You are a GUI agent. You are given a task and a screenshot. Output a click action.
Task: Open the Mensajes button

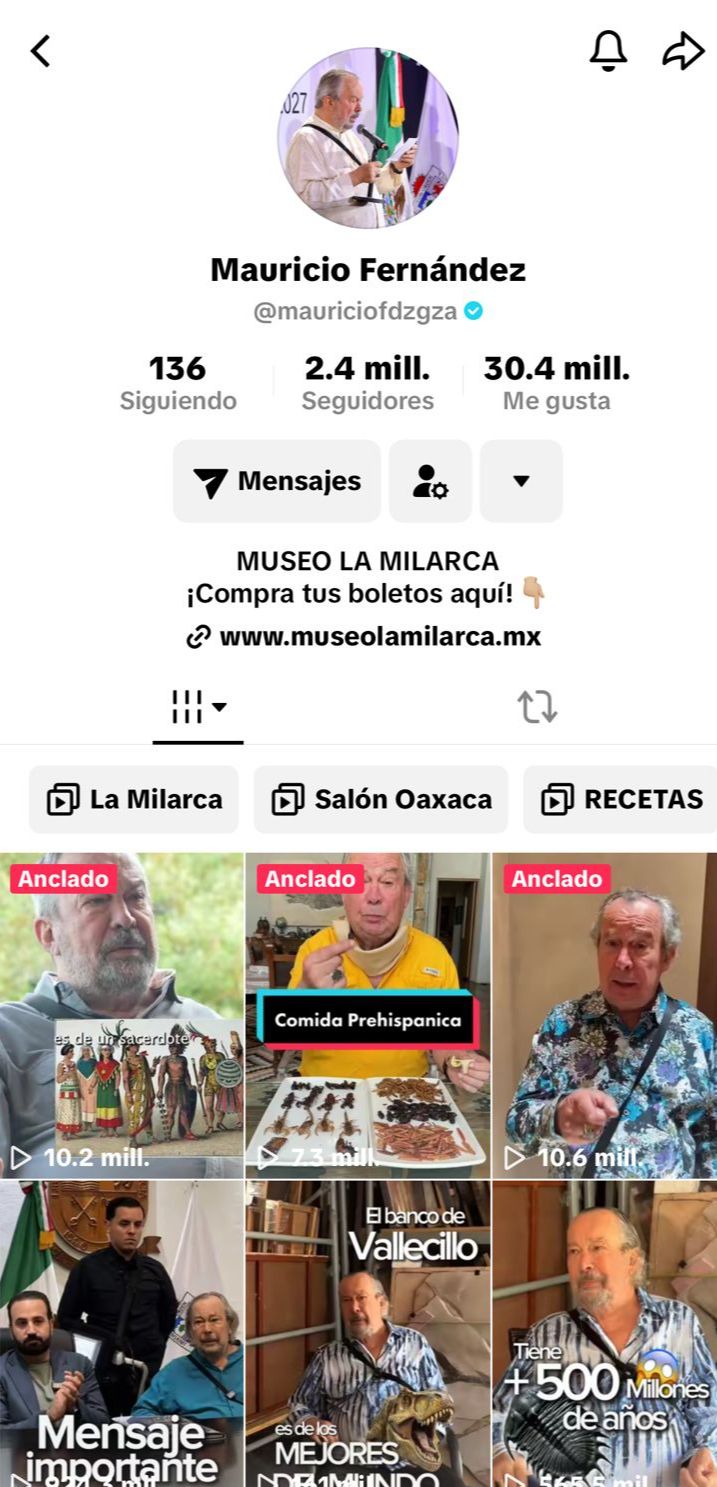point(277,481)
